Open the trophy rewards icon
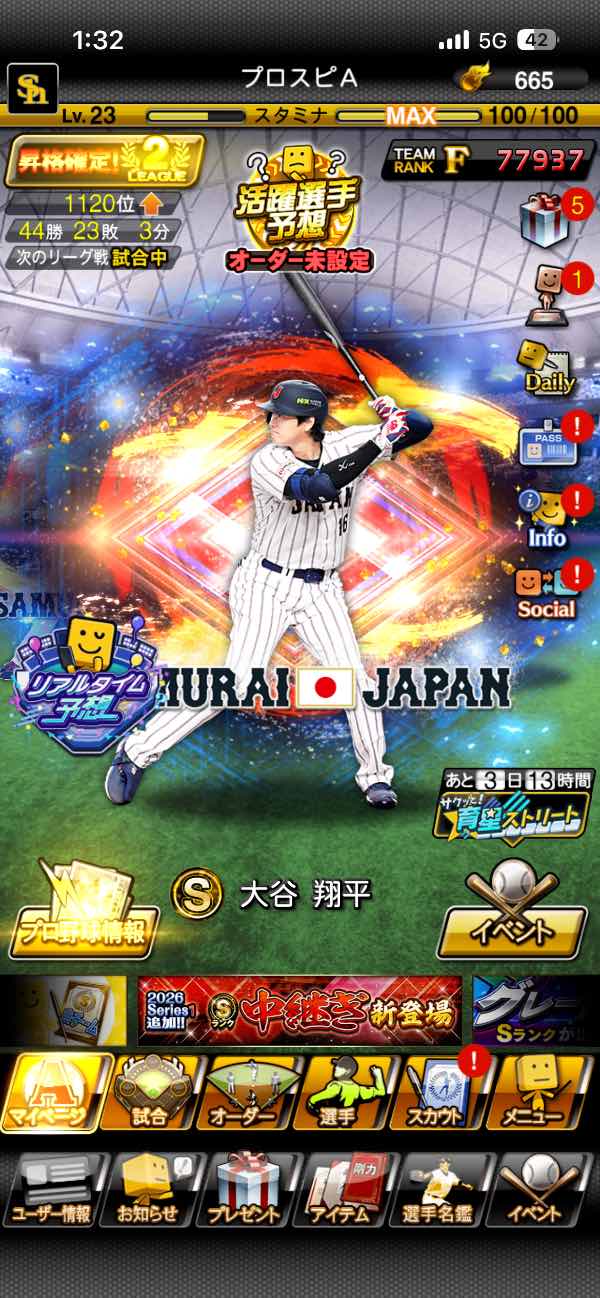Viewport: 600px width, 1298px height. [546, 292]
